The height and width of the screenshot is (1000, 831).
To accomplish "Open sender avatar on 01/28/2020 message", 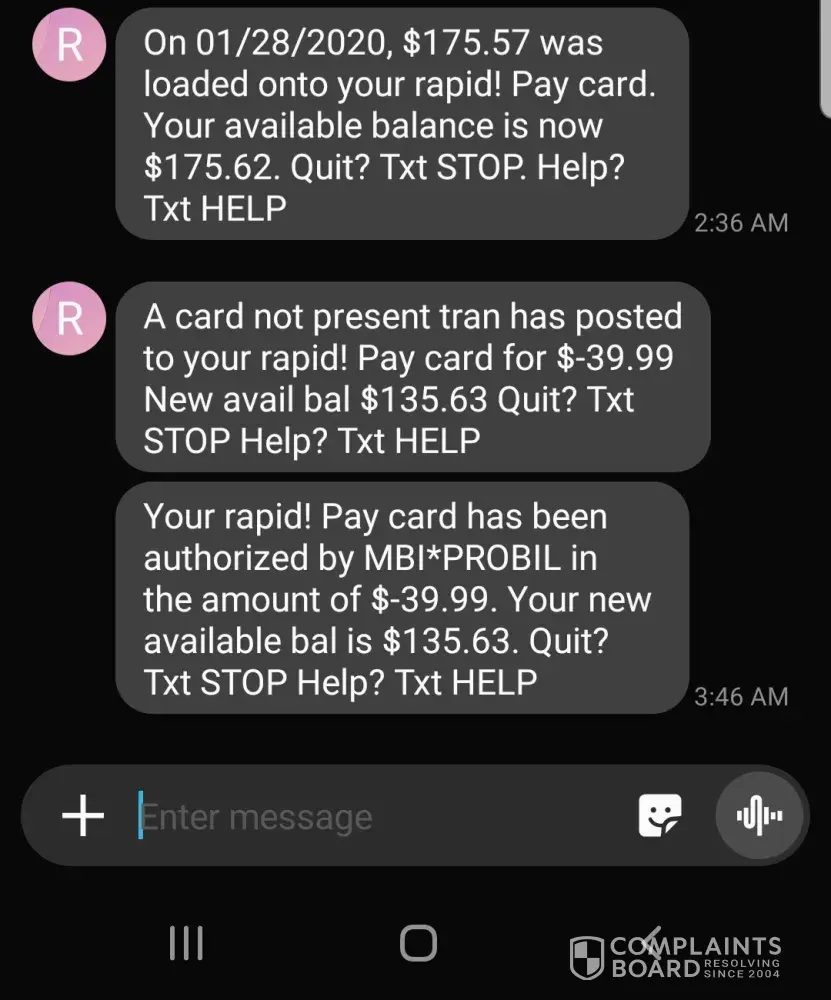I will [68, 47].
